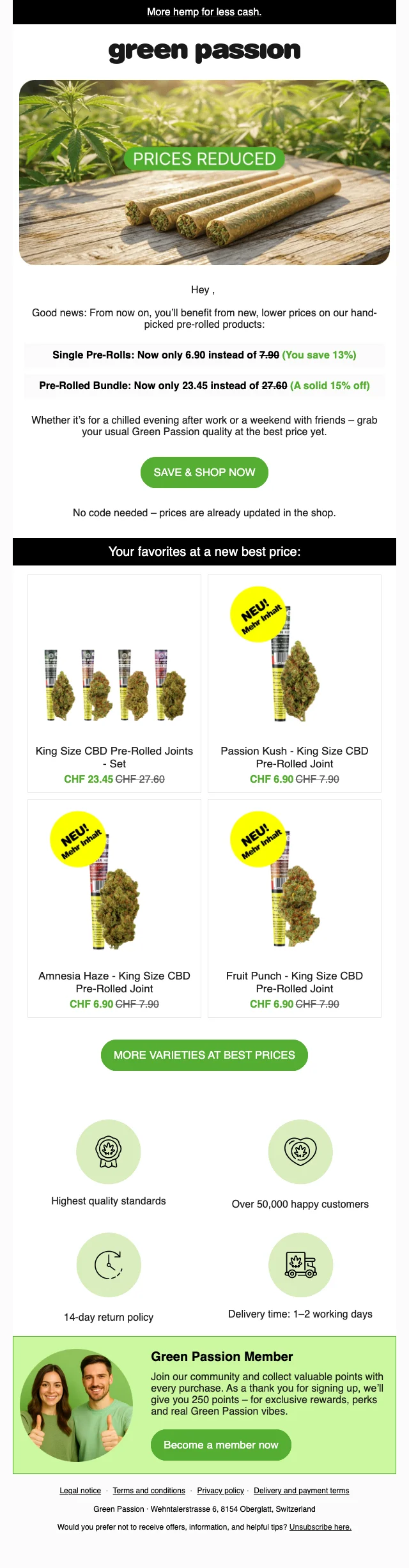
Task: Open the Legal notice link
Action: [81, 1491]
